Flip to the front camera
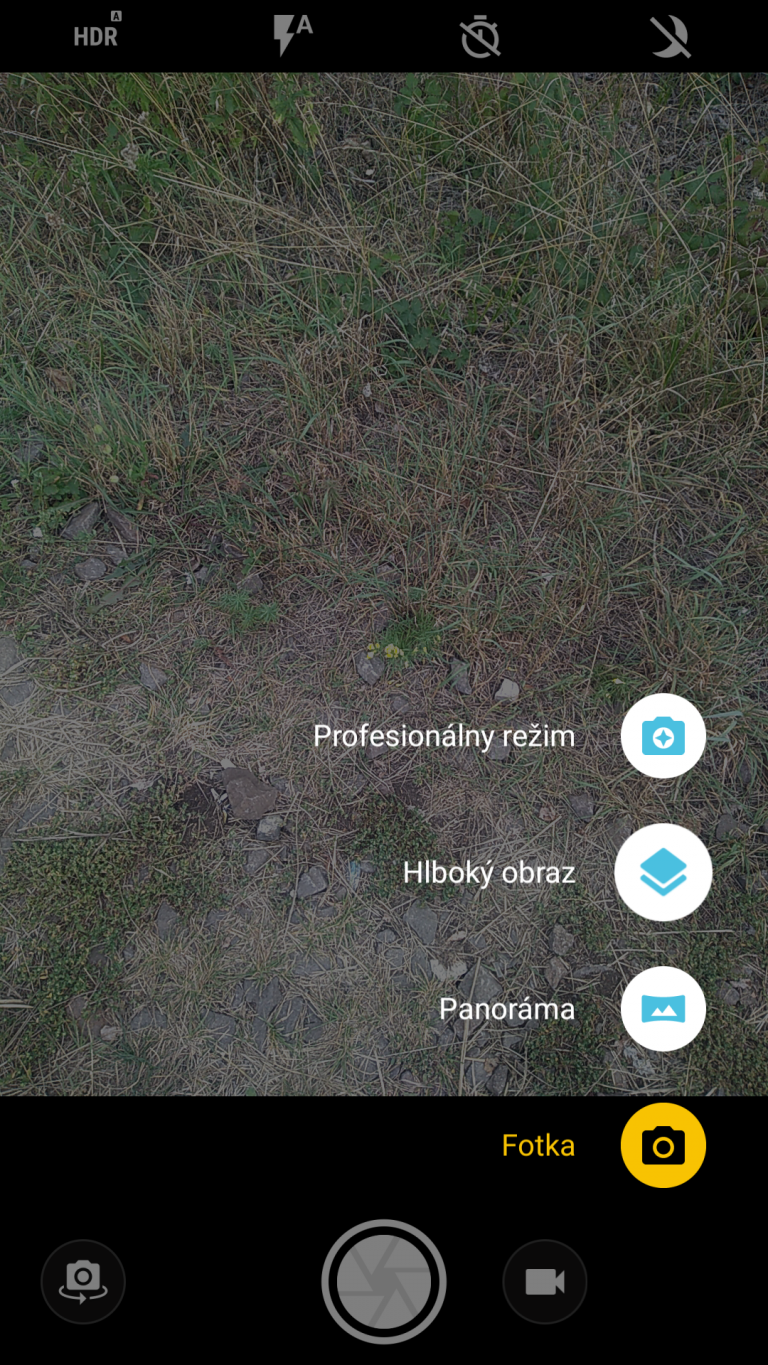Screen dimensions: 768x1365 pos(83,1281)
